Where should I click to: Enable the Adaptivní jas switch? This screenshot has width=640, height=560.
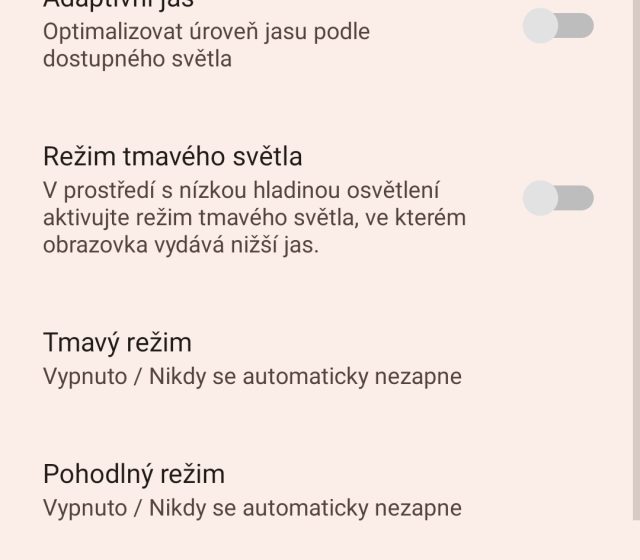pos(557,26)
